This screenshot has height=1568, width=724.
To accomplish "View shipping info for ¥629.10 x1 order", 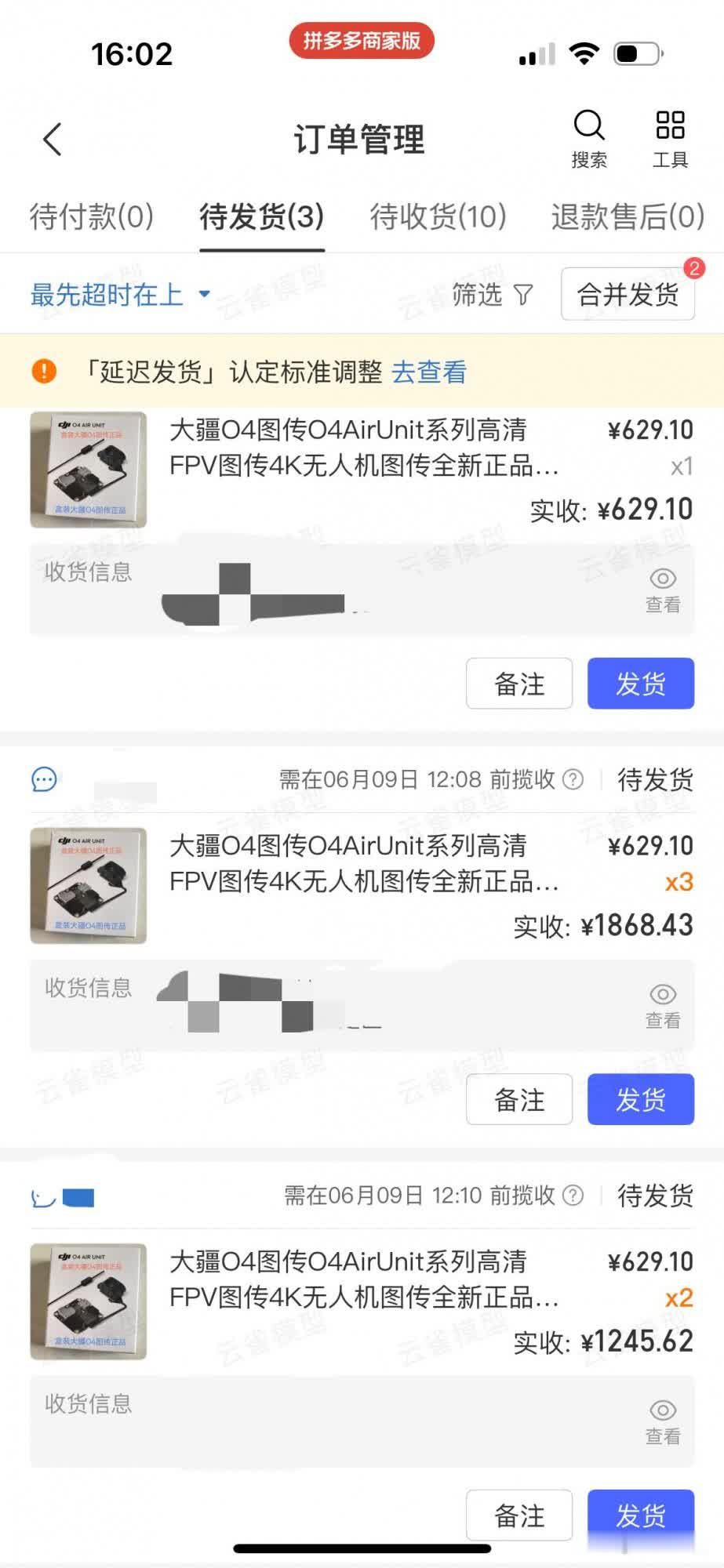I will point(662,590).
